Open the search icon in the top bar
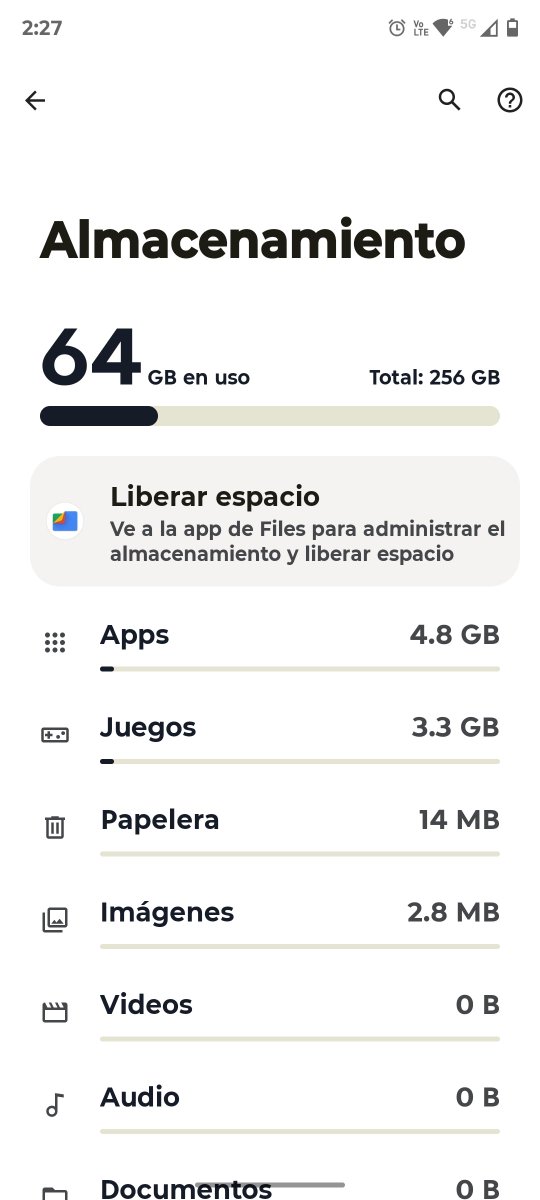Image resolution: width=540 pixels, height=1200 pixels. (x=450, y=100)
